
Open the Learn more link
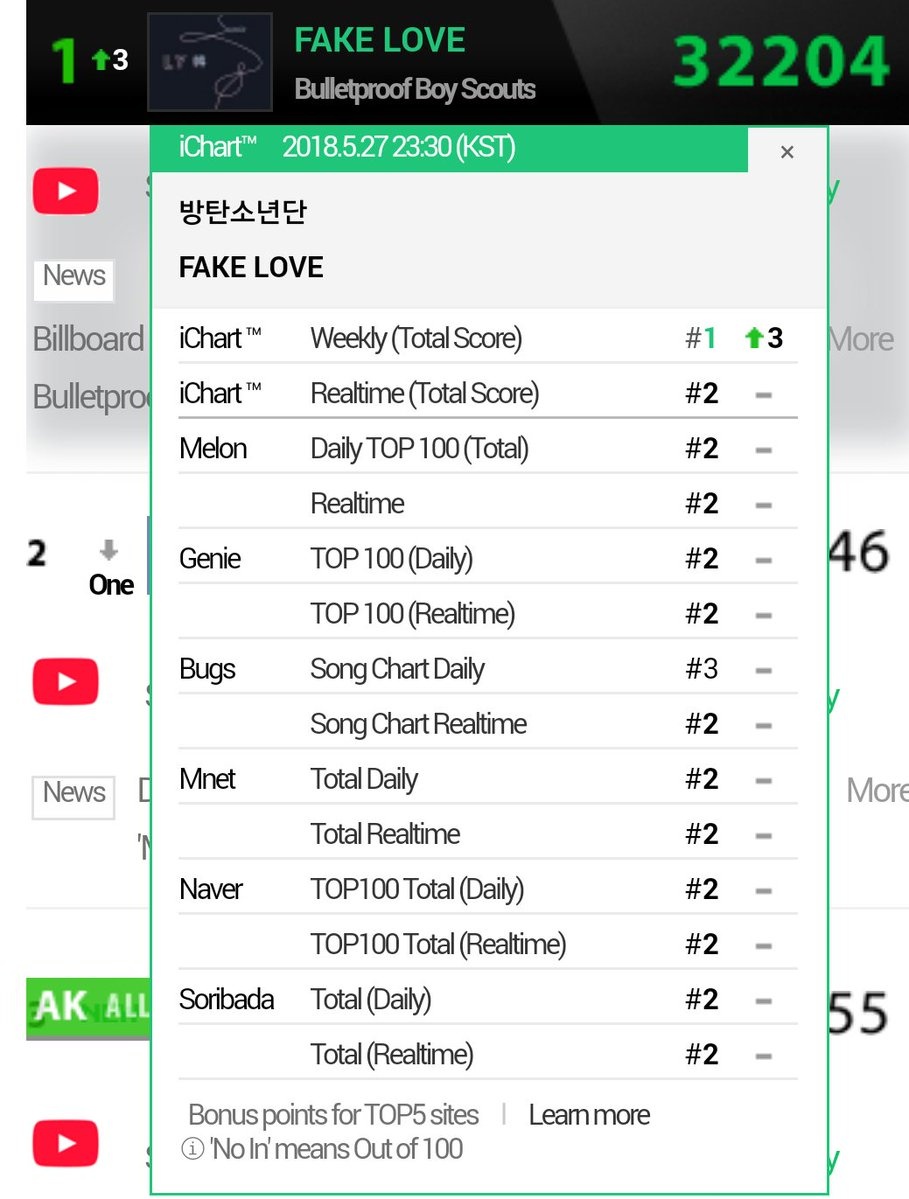pos(589,1115)
